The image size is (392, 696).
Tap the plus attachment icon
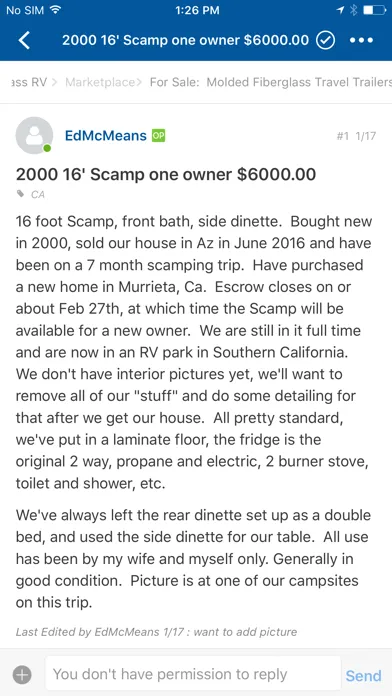click(x=22, y=675)
